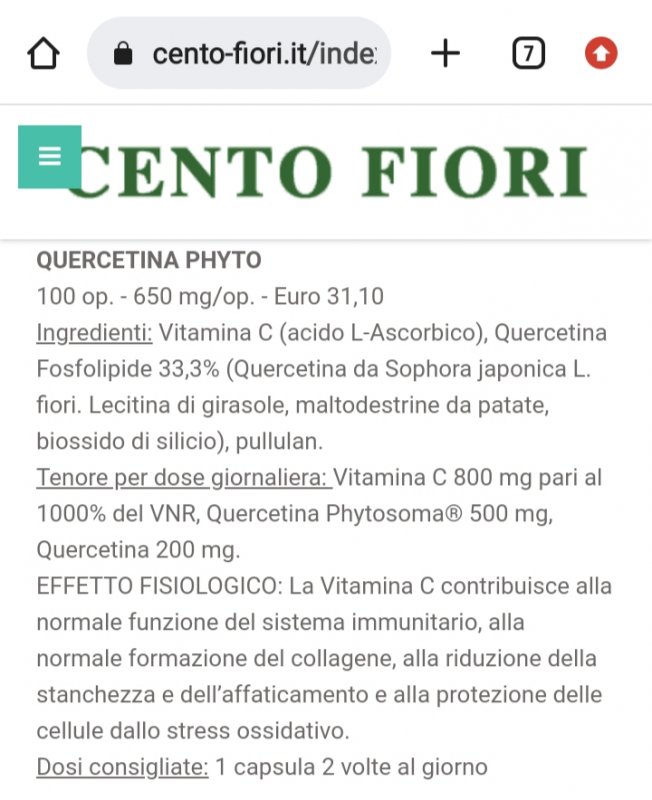Open the tab switcher showing 7 tabs
This screenshot has width=652, height=800.
coord(529,53)
